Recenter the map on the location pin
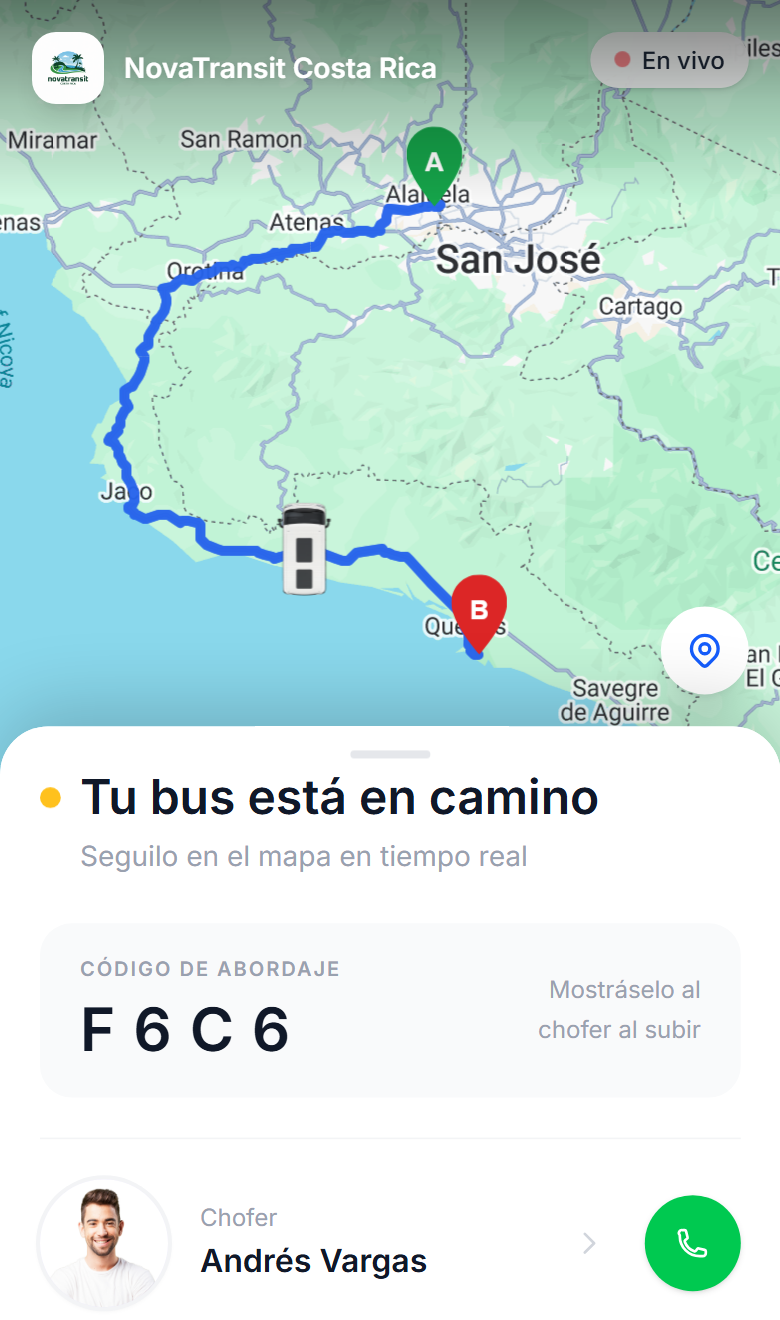 704,650
